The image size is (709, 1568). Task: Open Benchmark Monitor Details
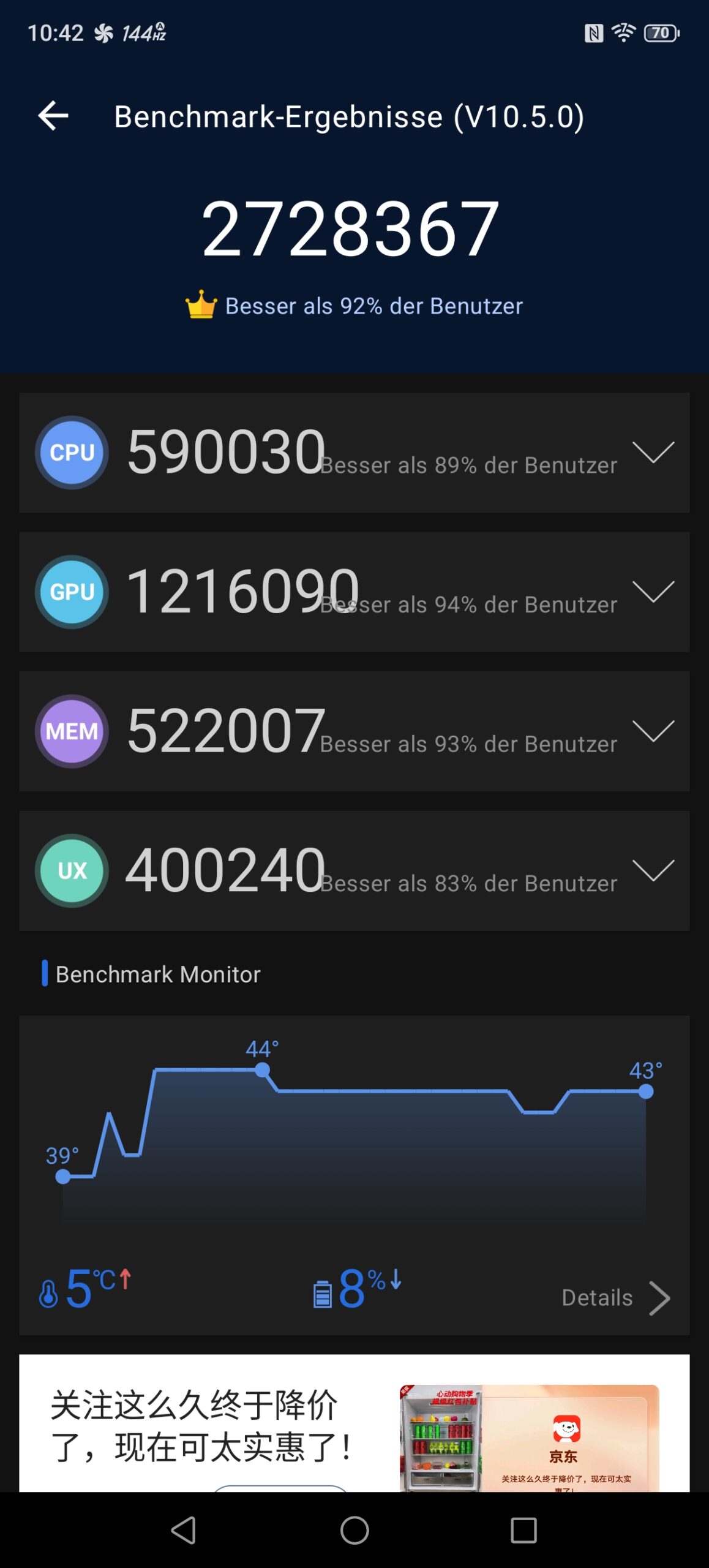tap(615, 1297)
